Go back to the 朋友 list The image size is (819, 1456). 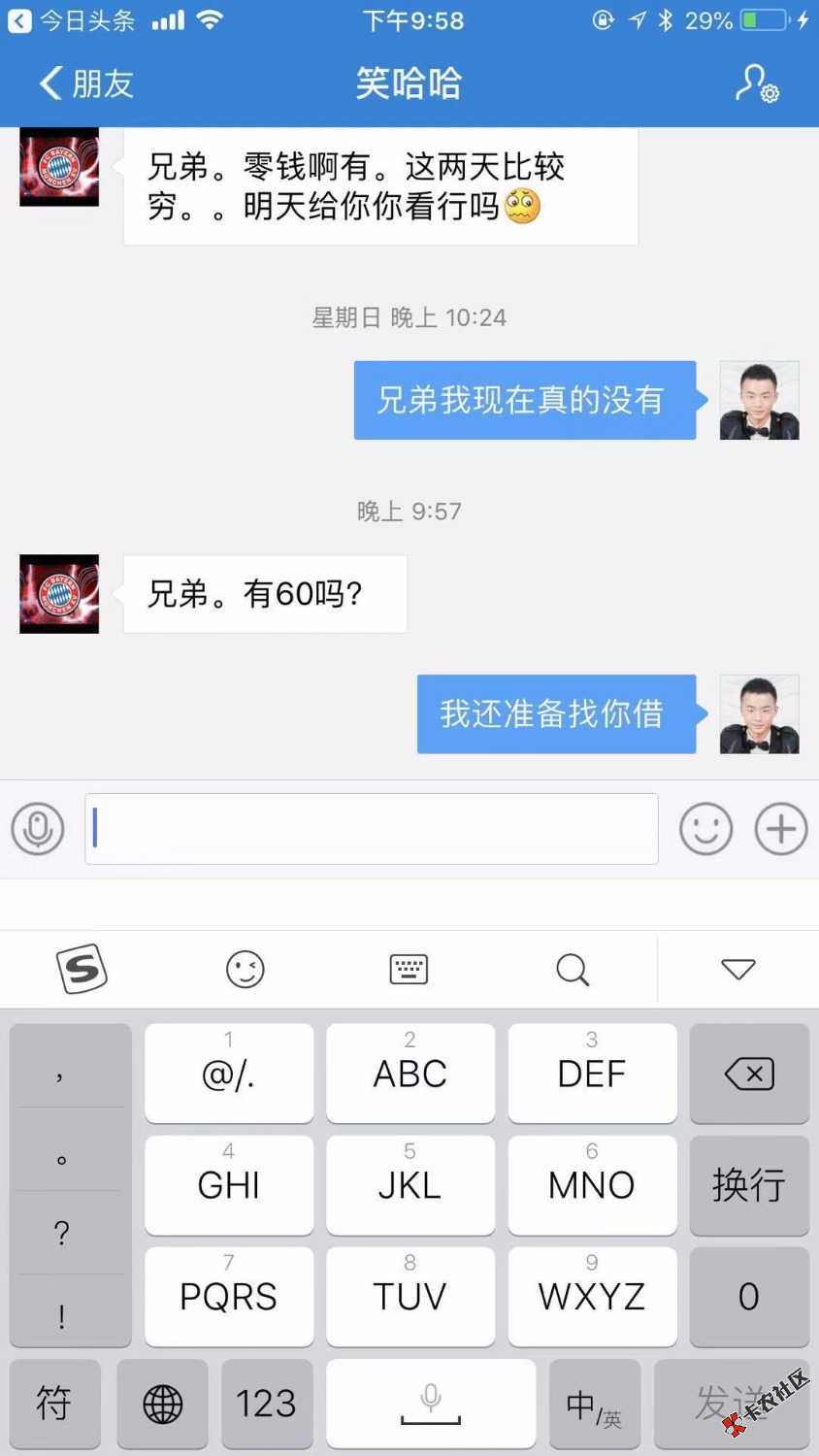[x=85, y=83]
